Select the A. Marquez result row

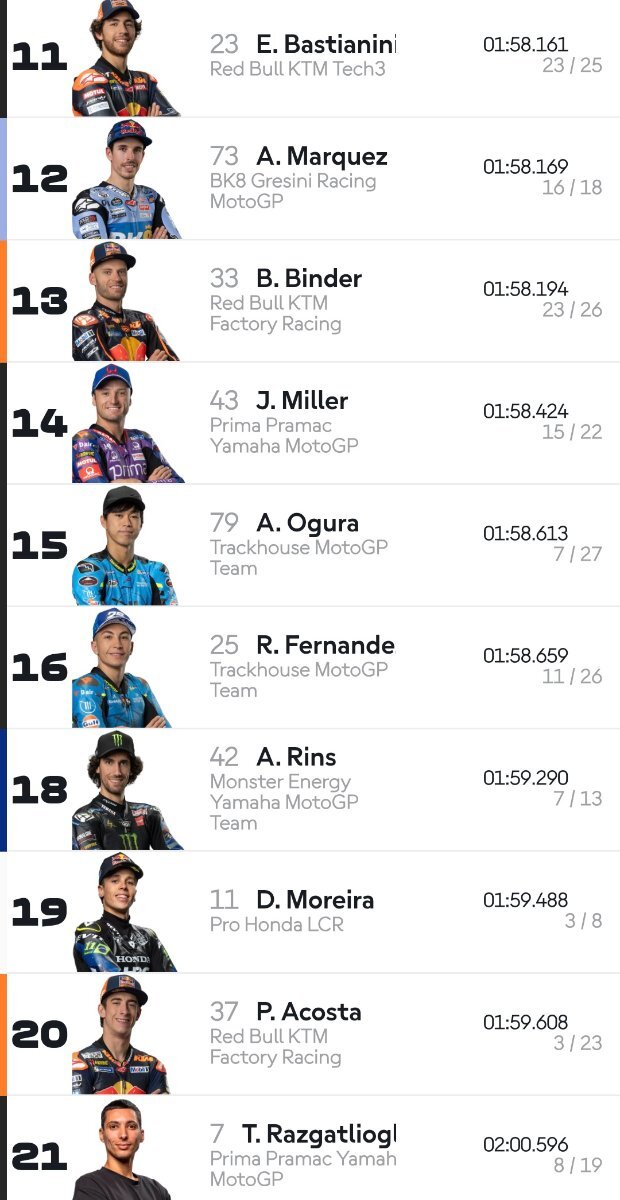[310, 179]
